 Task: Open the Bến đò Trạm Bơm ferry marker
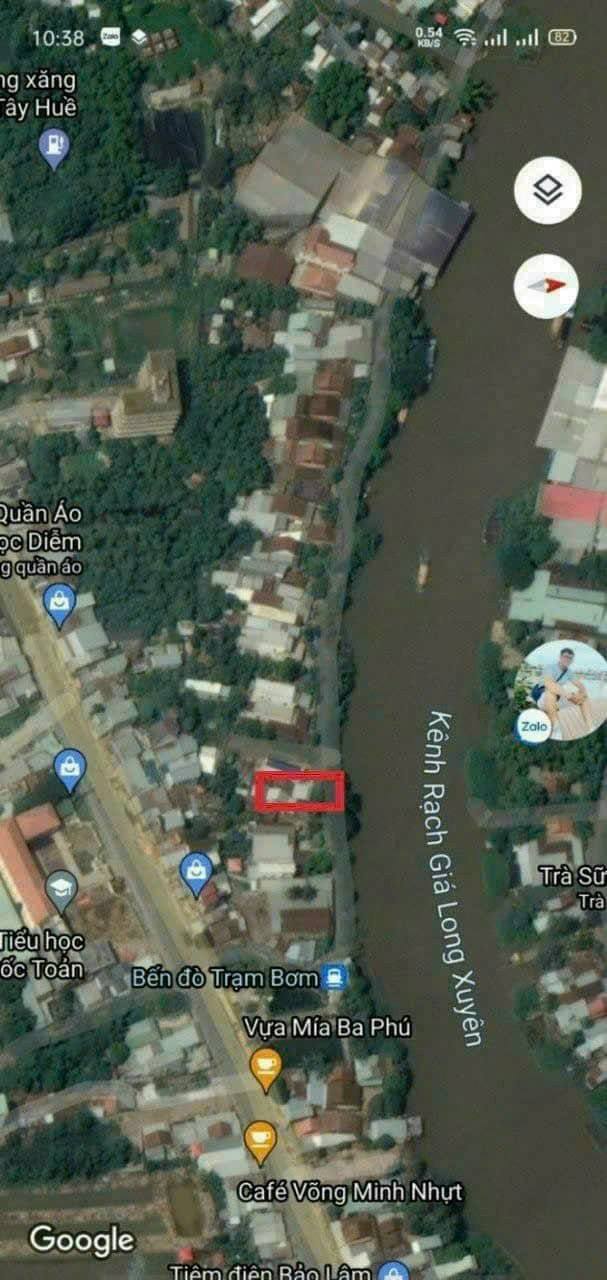(x=335, y=975)
